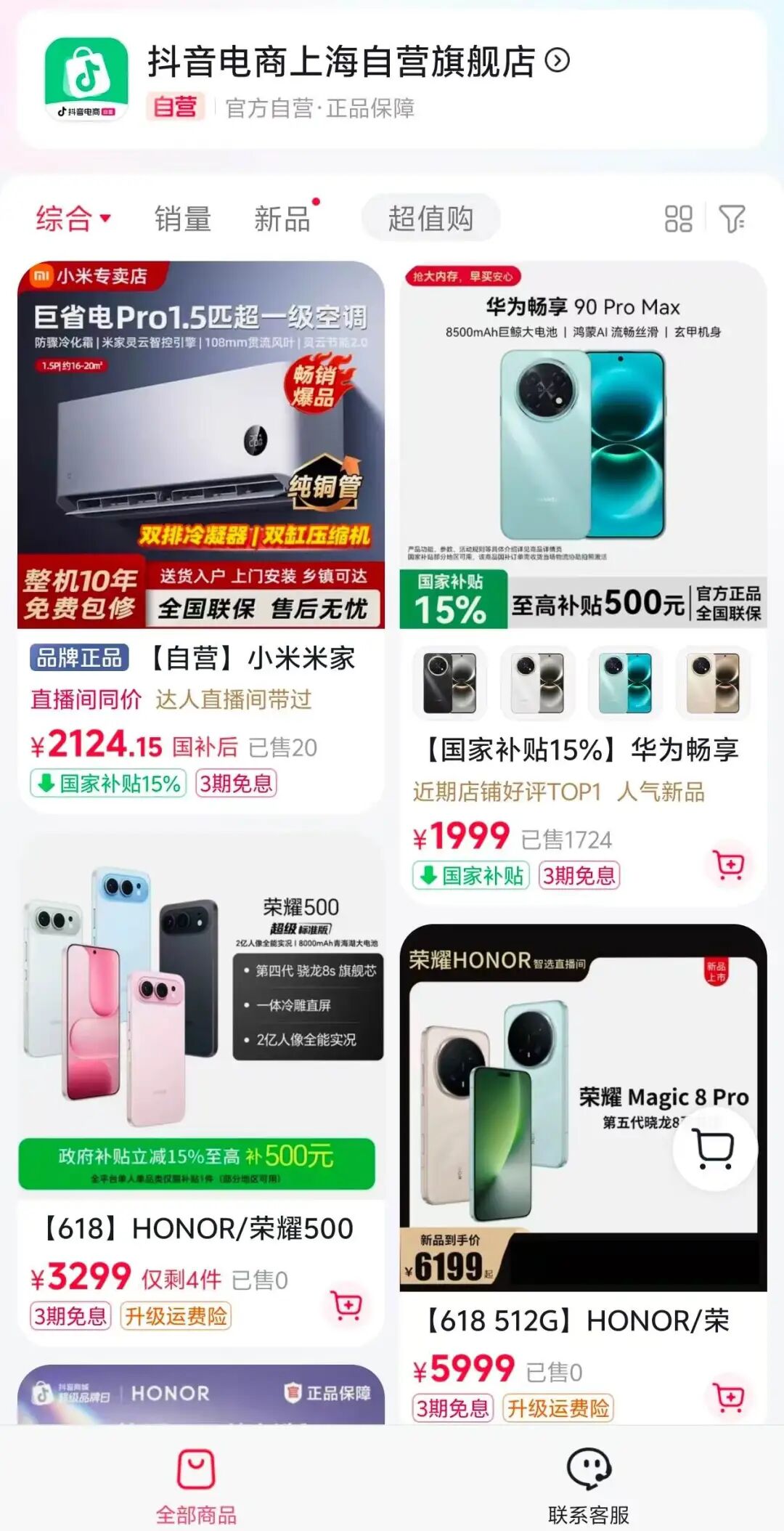
Task: Switch to the 新品 tab
Action: [x=283, y=218]
